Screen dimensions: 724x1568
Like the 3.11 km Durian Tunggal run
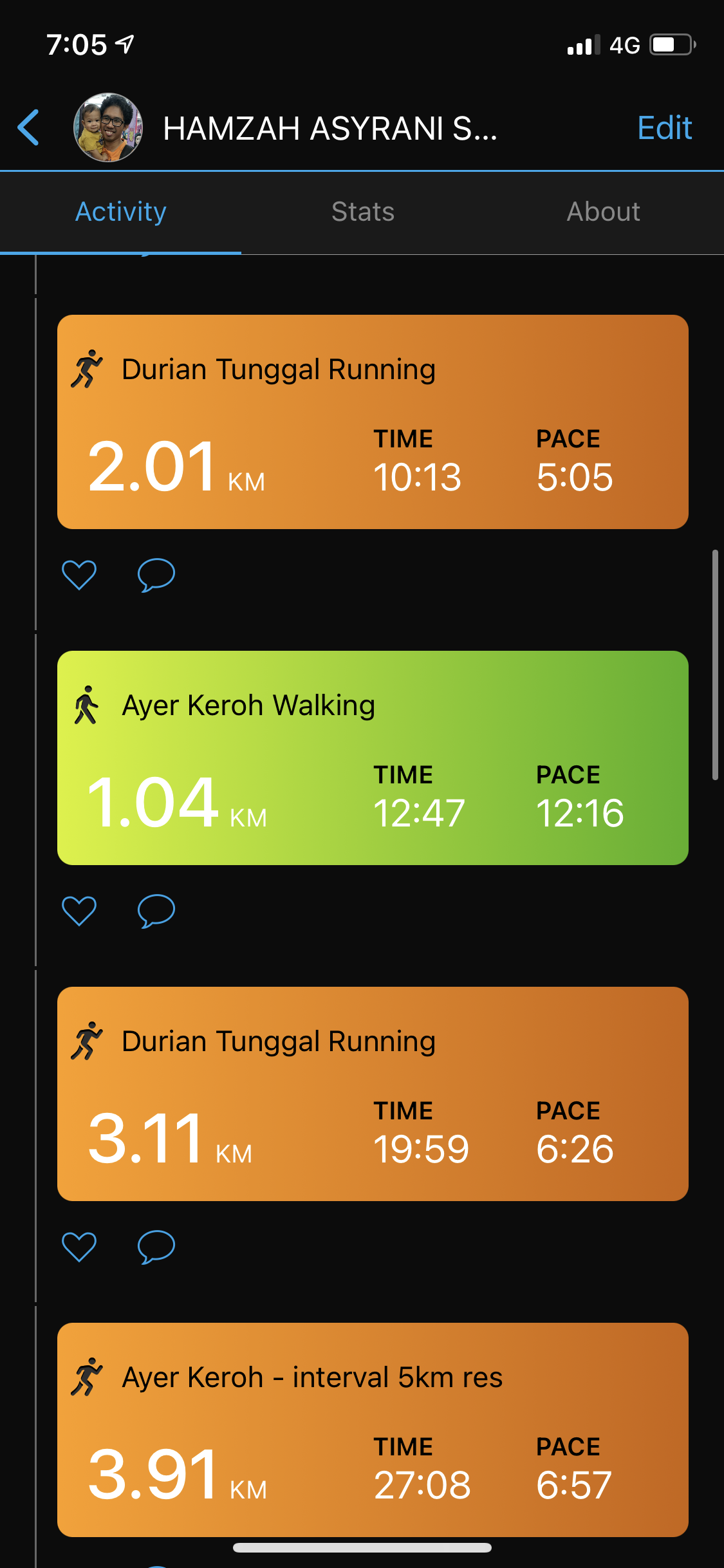[x=79, y=1246]
